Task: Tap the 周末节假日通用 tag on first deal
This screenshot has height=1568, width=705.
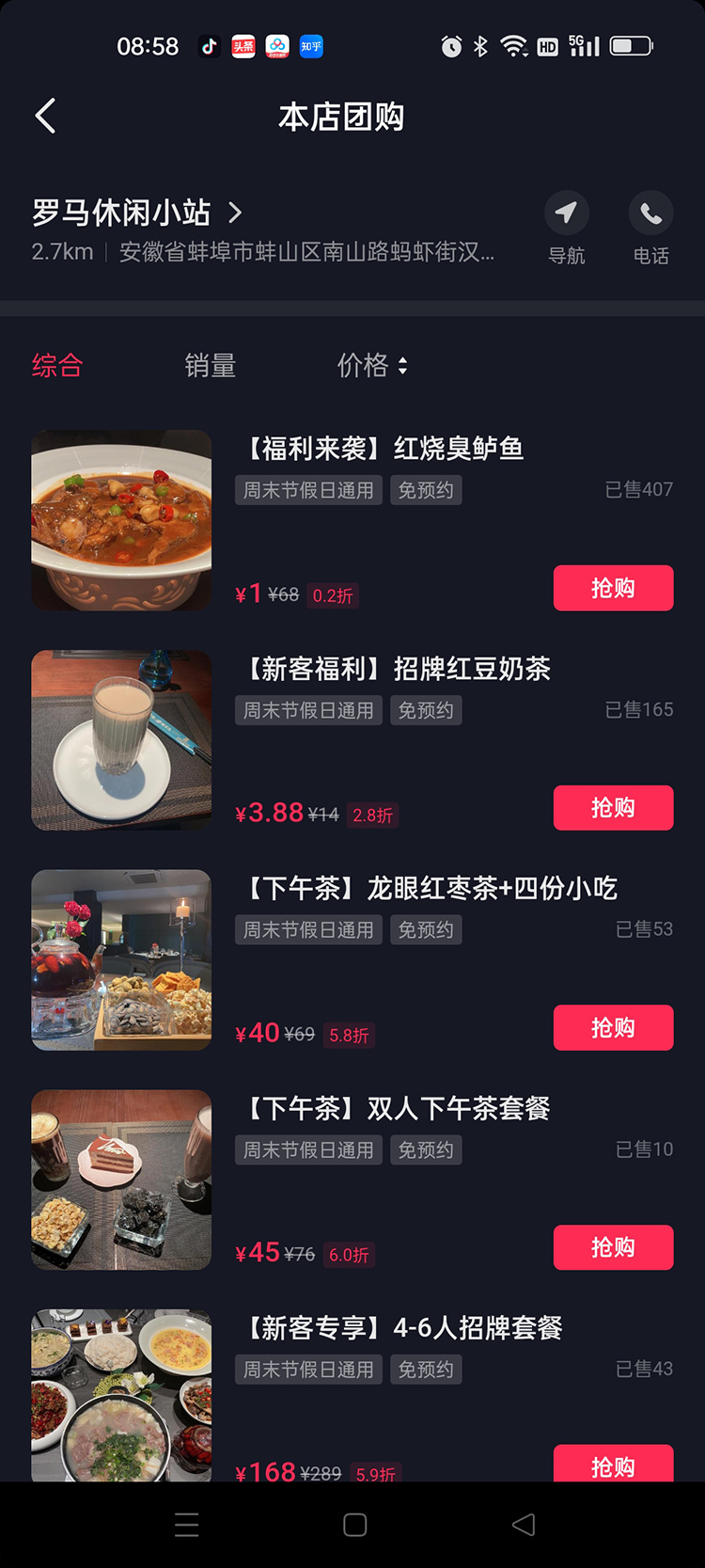Action: [x=307, y=490]
